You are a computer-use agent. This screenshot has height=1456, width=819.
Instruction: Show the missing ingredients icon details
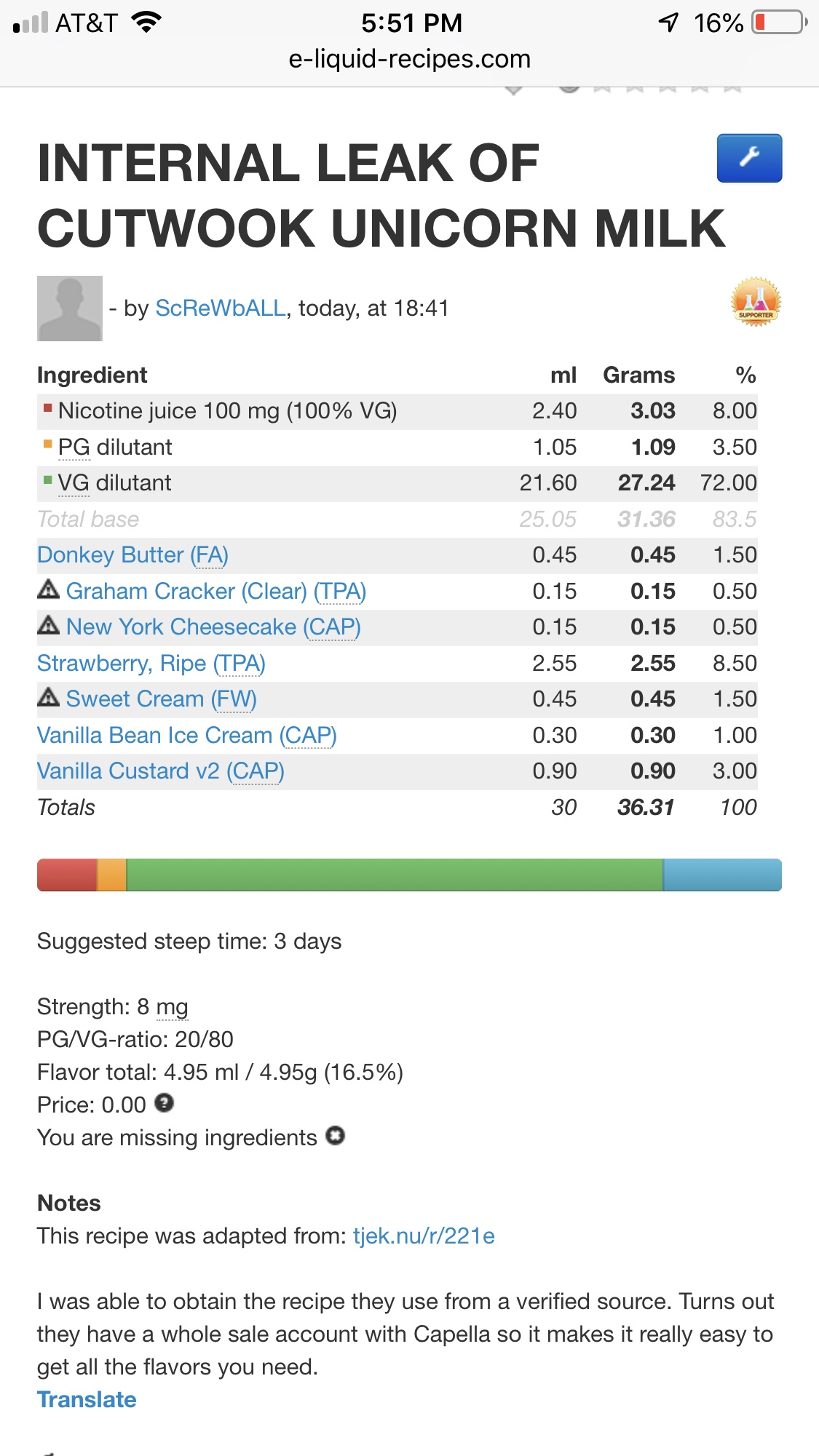(335, 1136)
